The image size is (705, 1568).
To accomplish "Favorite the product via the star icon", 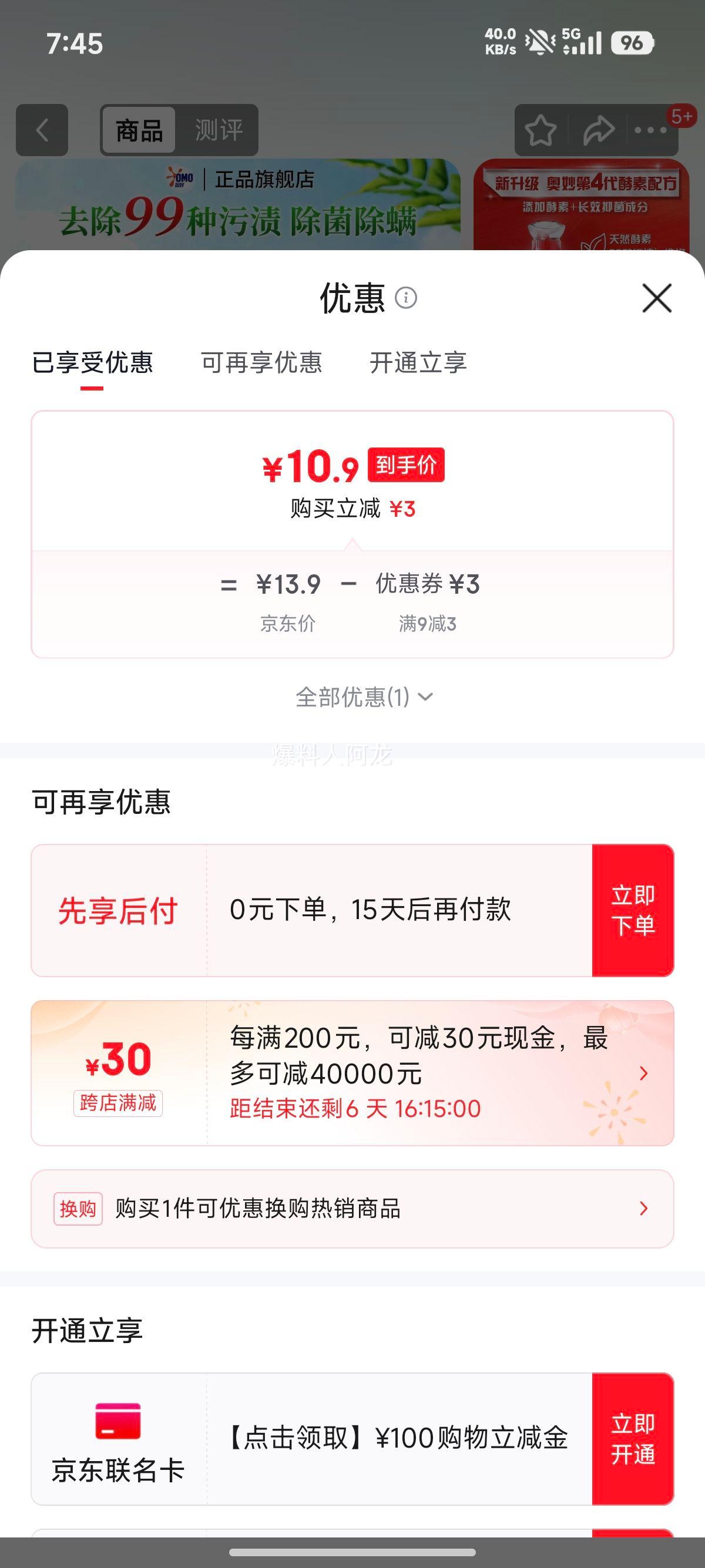I will (x=542, y=129).
